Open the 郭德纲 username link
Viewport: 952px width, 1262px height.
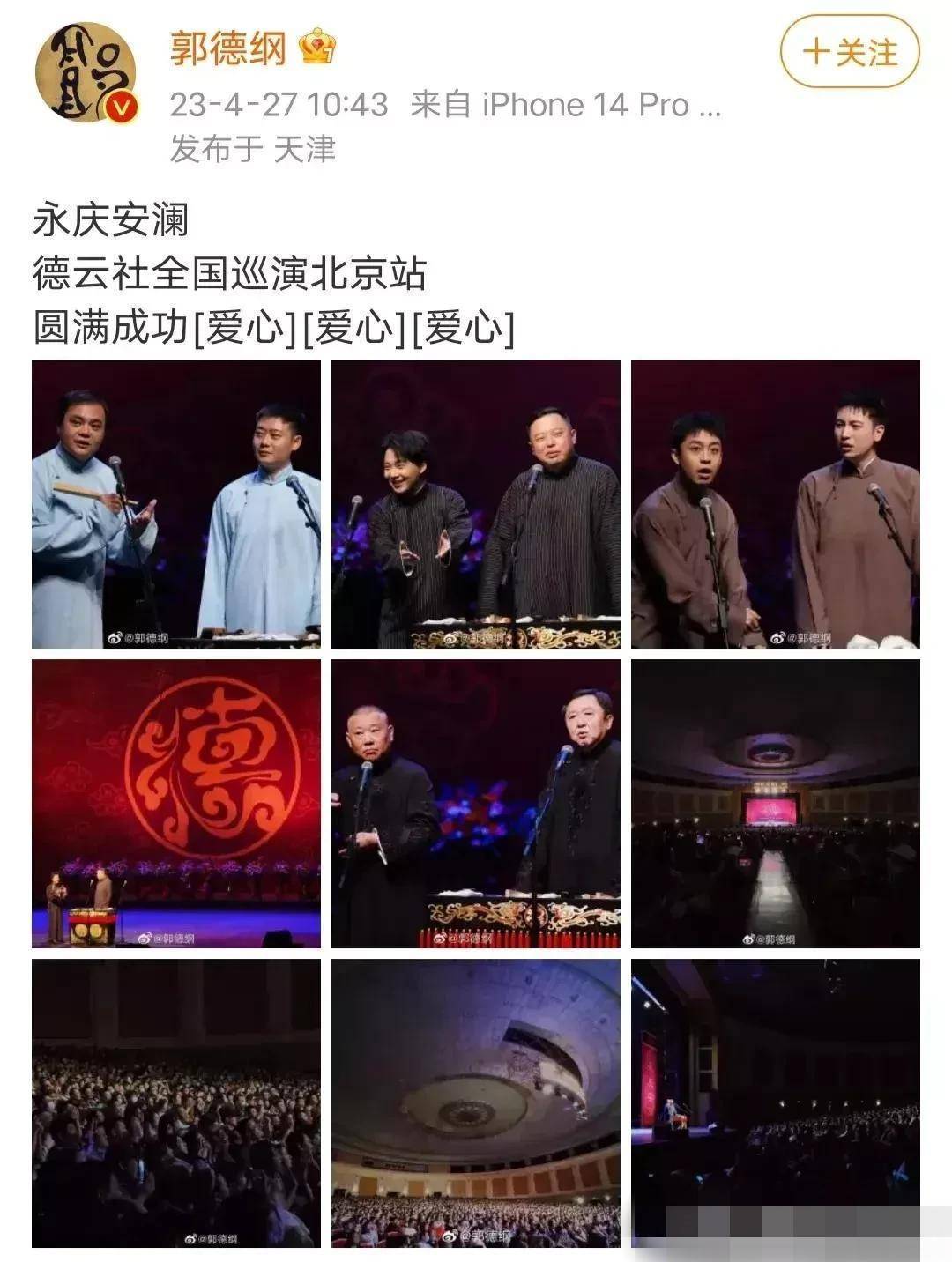[x=228, y=48]
